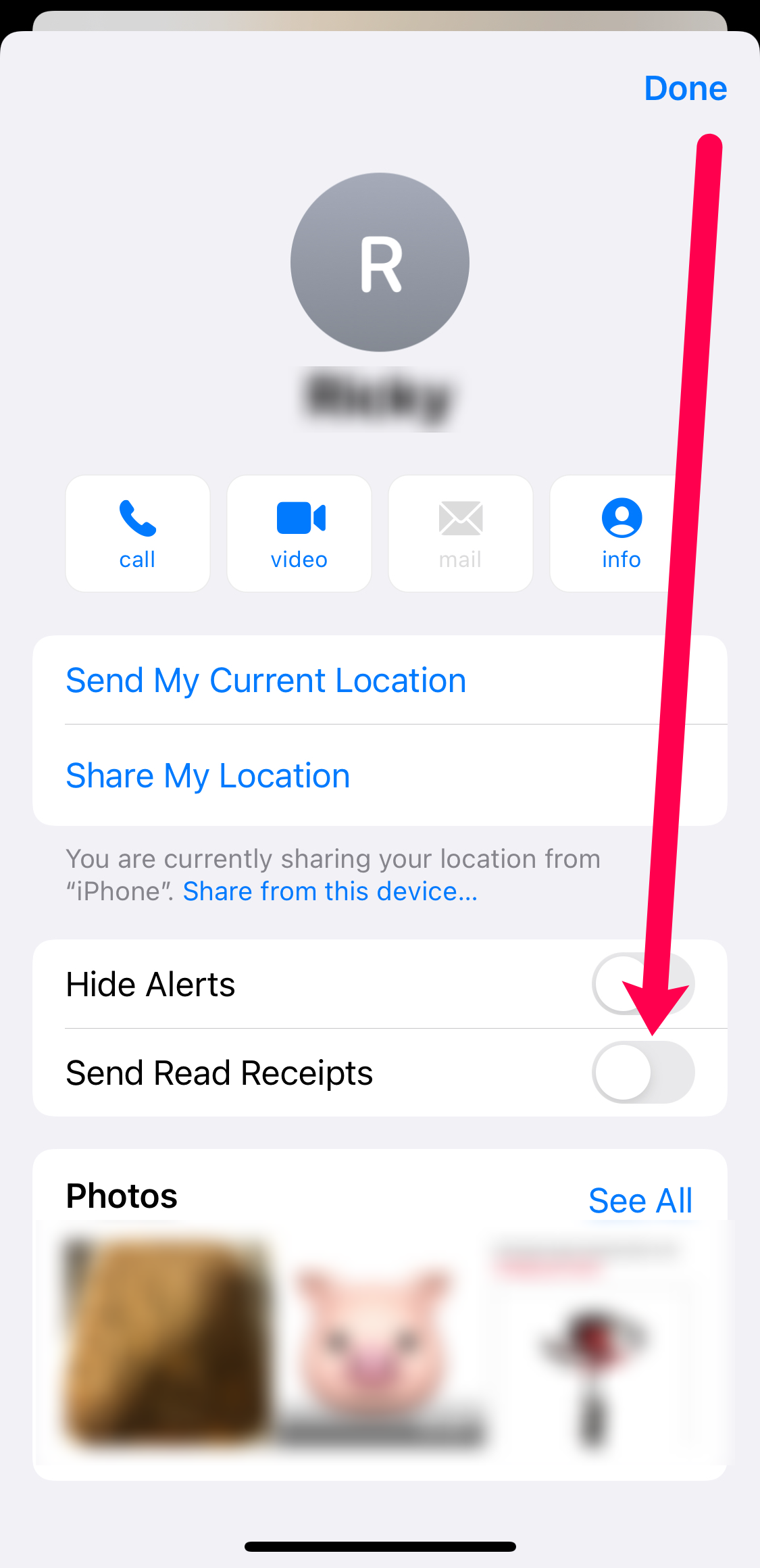Open the contact info card

coord(620,533)
